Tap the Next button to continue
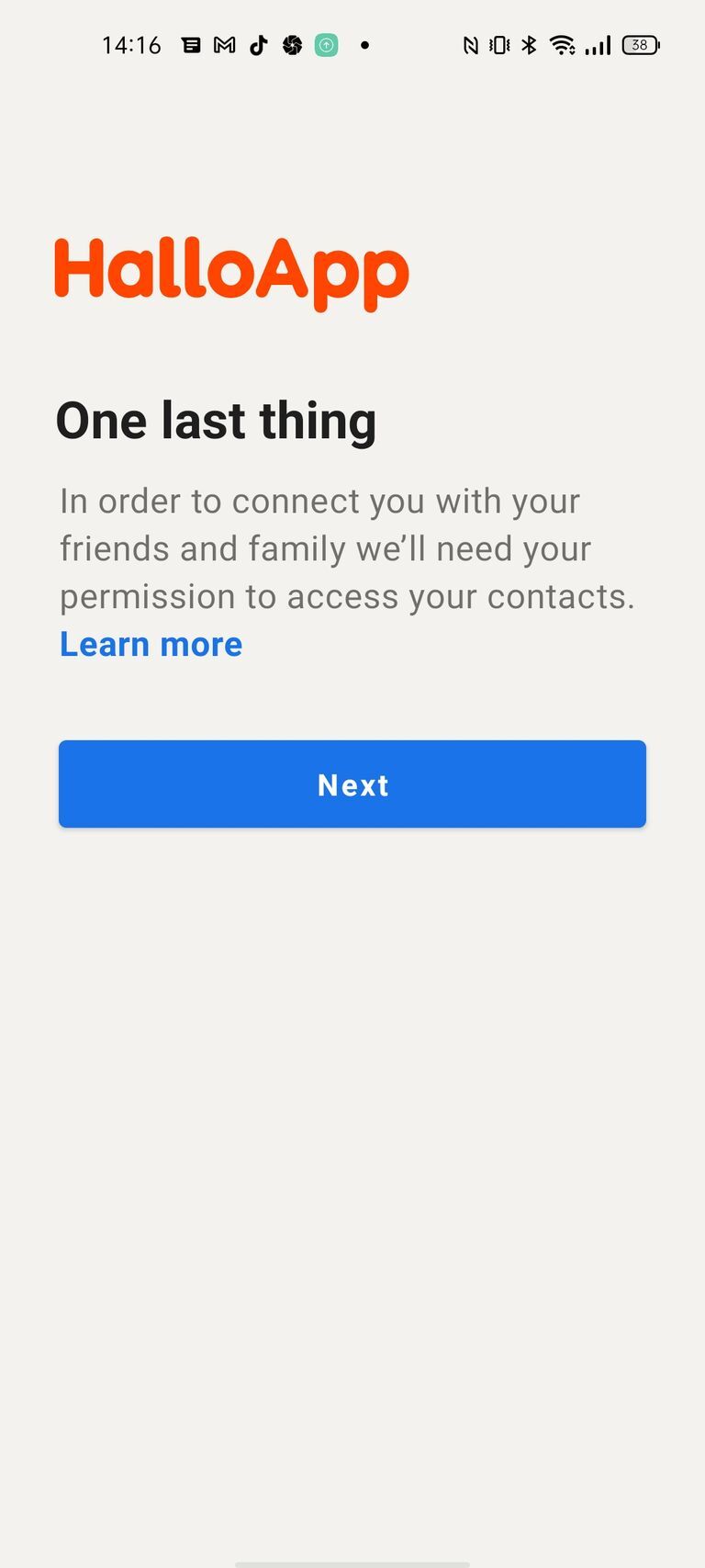Image resolution: width=705 pixels, height=1568 pixels. pos(352,784)
